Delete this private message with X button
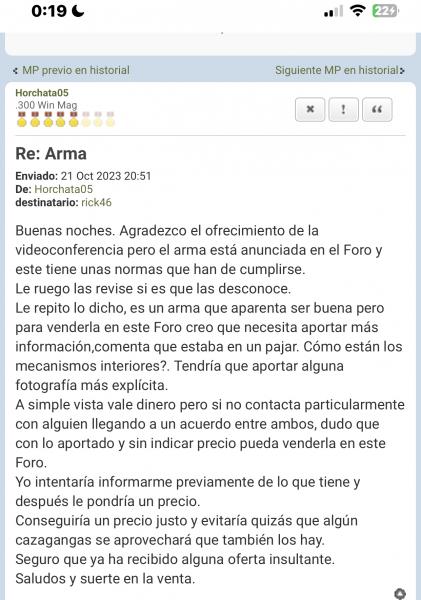The width and height of the screenshot is (421, 600). pos(310,109)
